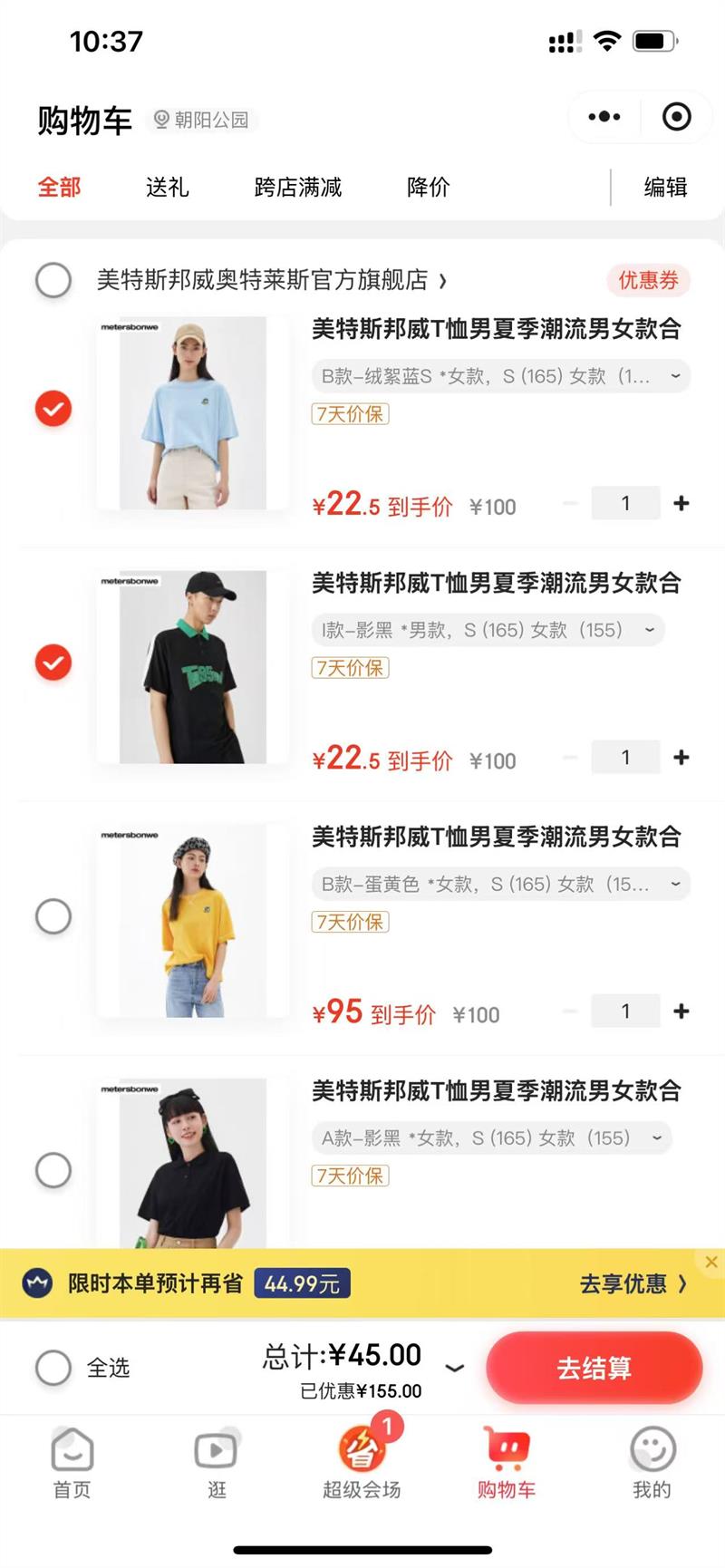Tap 去结算 to check out
This screenshot has height=1568, width=725.
(594, 1368)
